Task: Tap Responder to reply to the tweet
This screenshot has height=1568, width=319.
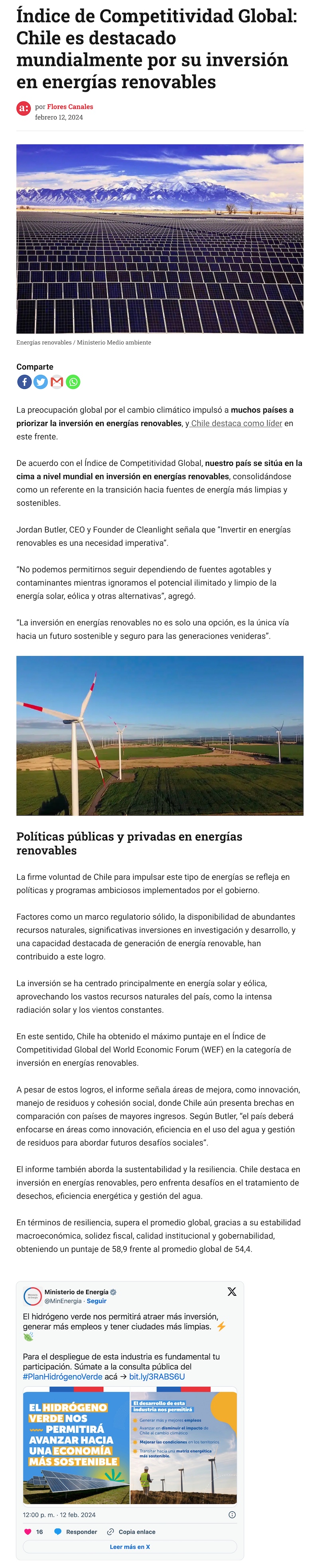Action: [x=76, y=1532]
